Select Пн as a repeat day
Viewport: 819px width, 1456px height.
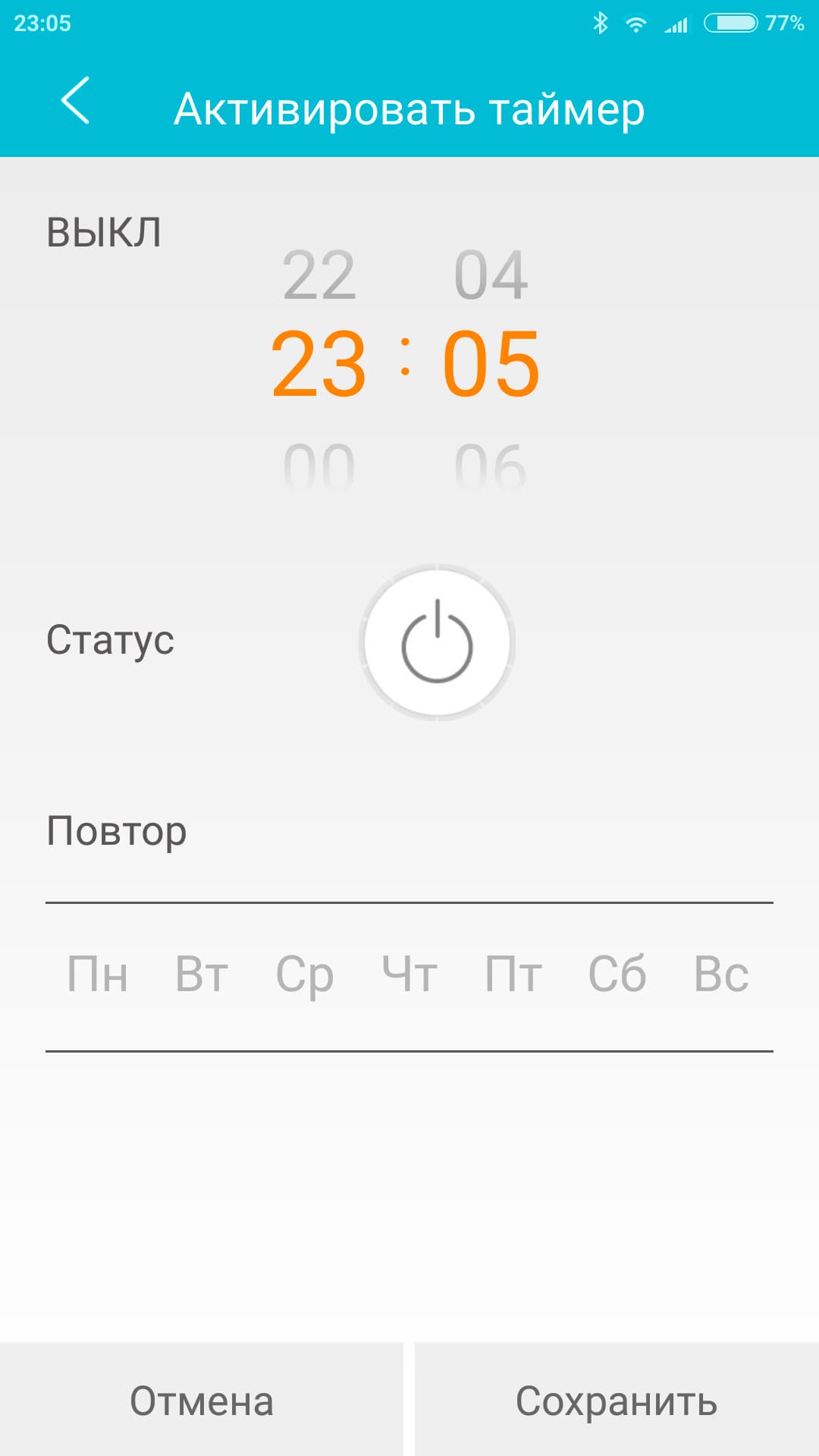[97, 974]
